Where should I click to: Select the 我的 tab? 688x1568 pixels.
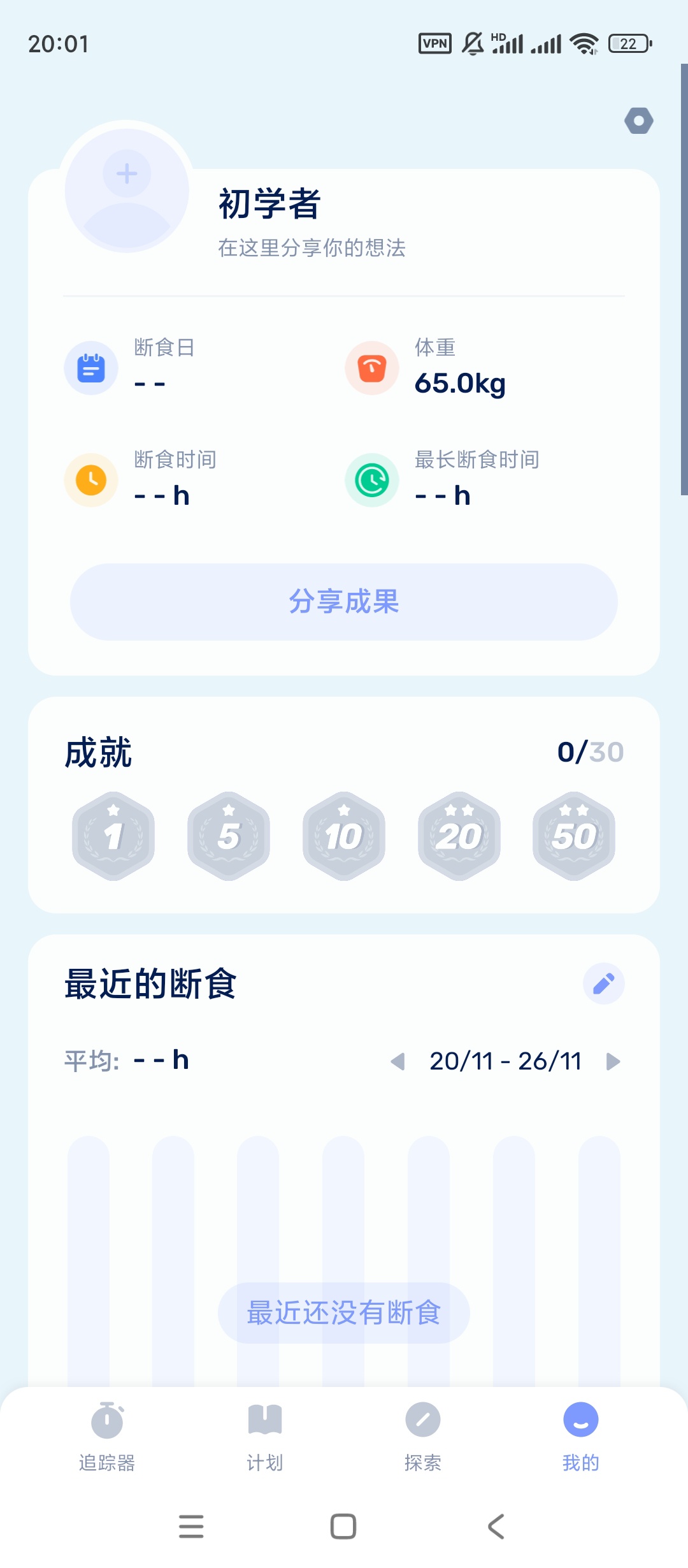[580, 1435]
